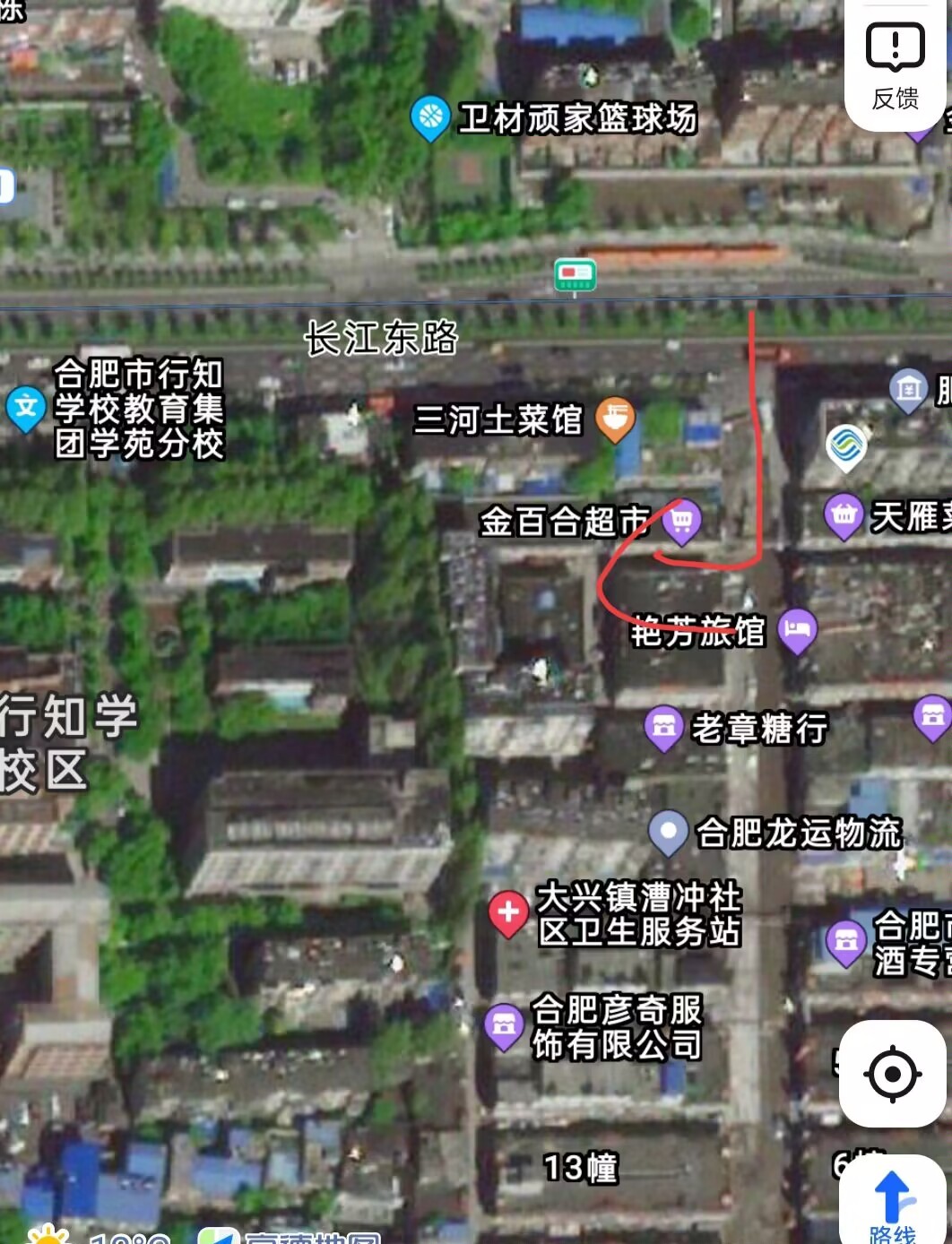Open the 三河土菜馆 restaurant marker
Image resolution: width=952 pixels, height=1244 pixels.
point(616,419)
